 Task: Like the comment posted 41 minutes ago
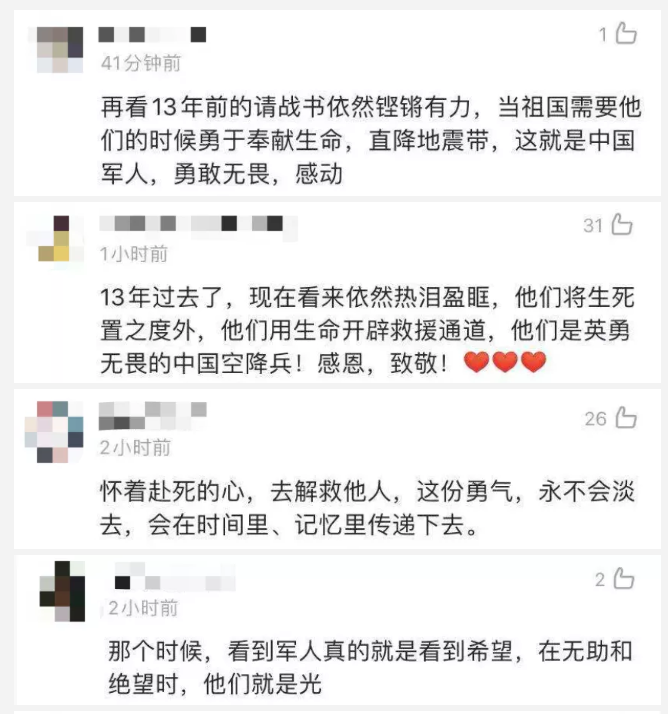[626, 35]
